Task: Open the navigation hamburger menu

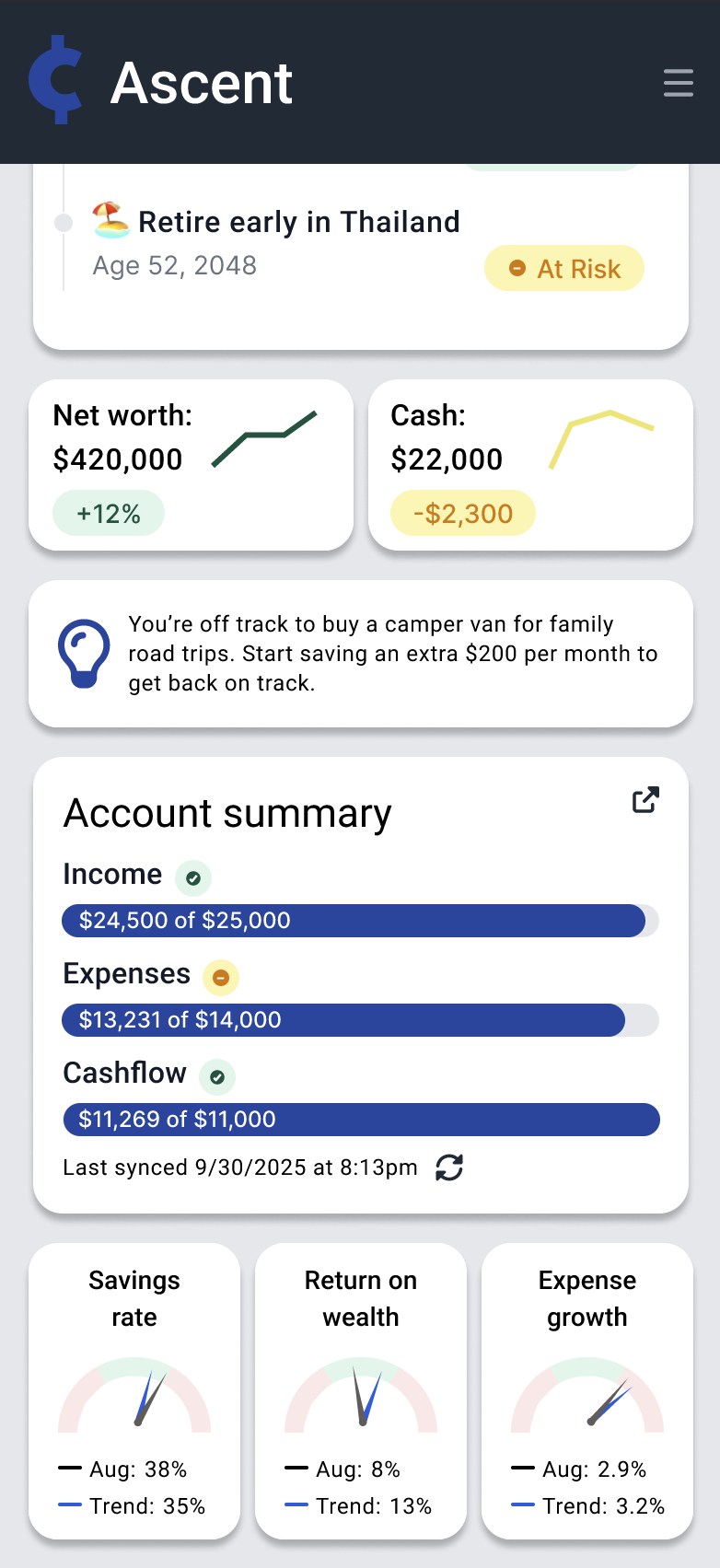Action: point(678,83)
